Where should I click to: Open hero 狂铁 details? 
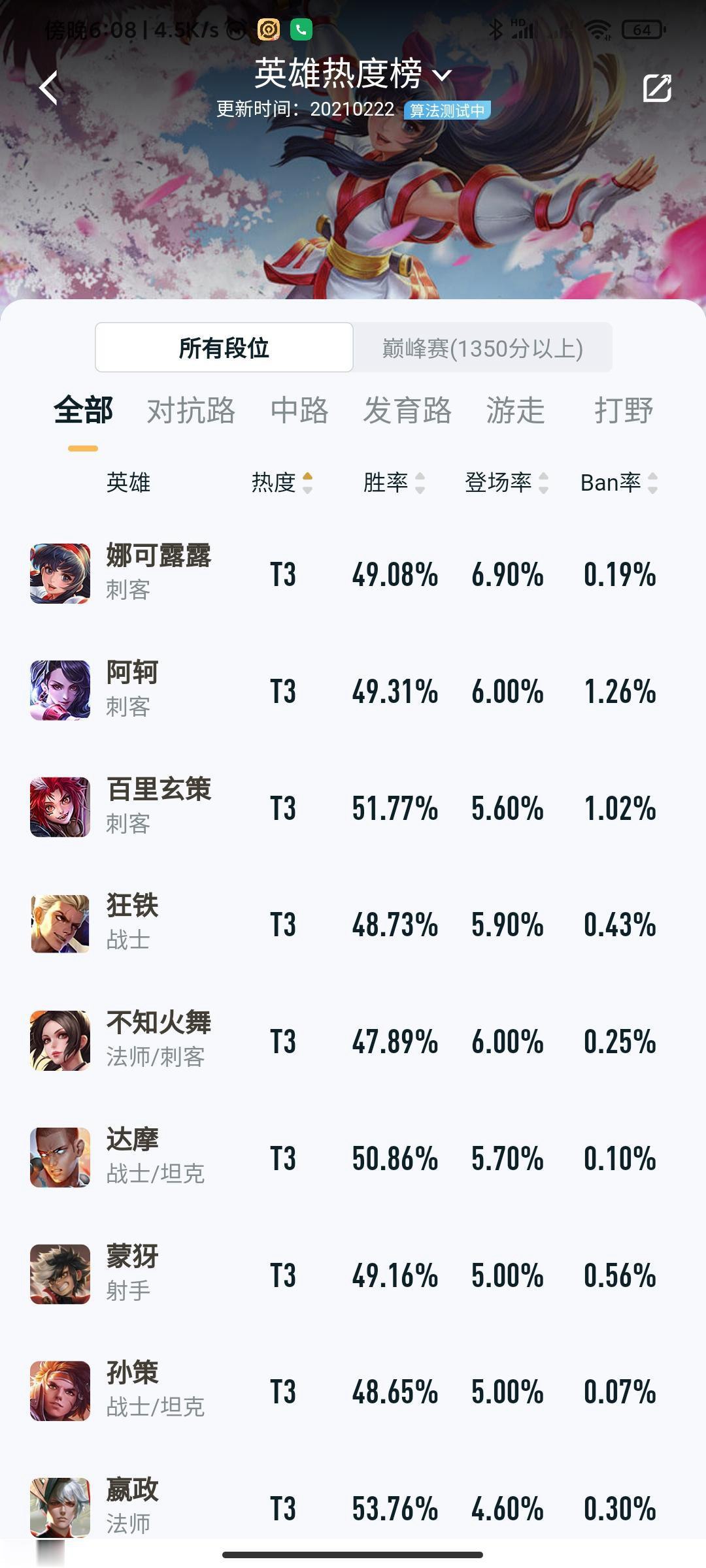[x=132, y=923]
